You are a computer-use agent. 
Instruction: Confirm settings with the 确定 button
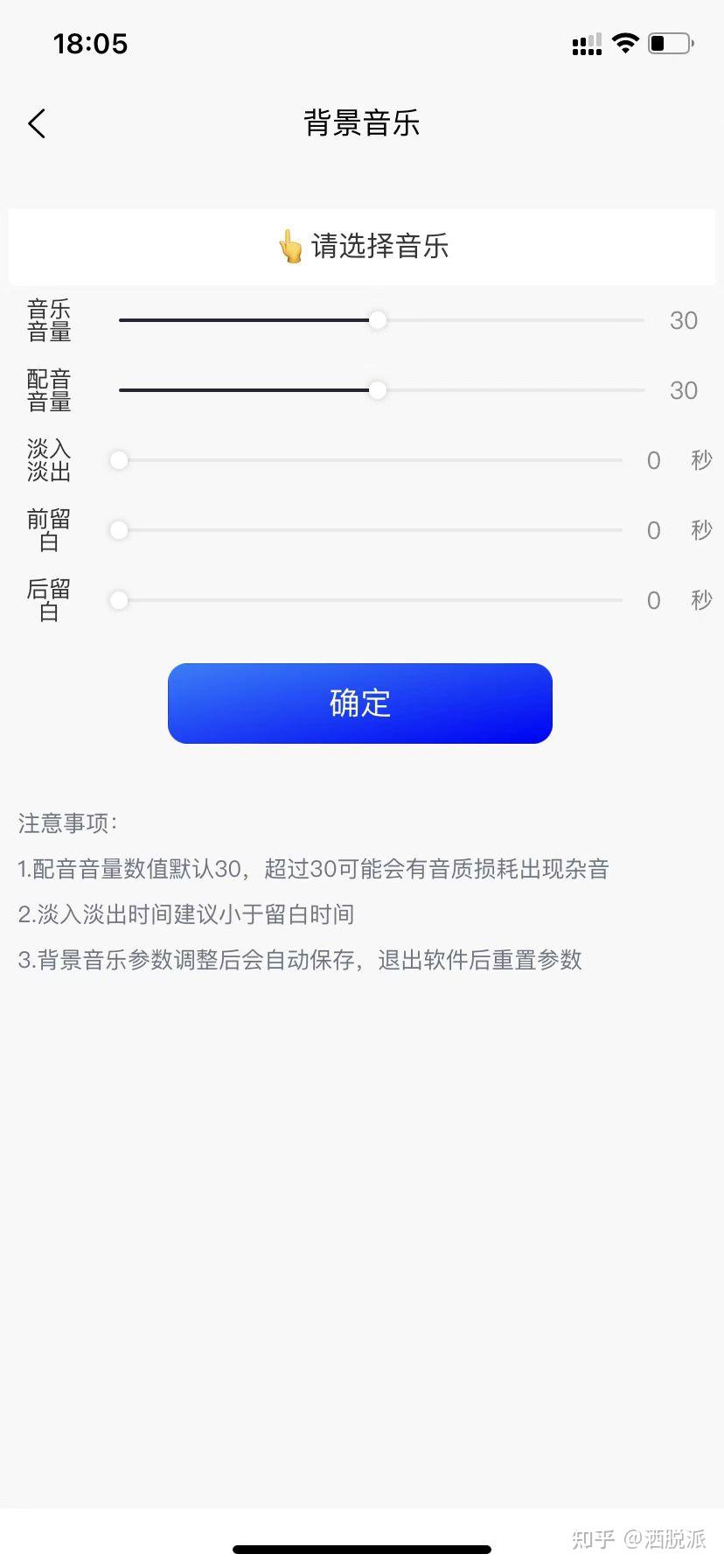[360, 703]
